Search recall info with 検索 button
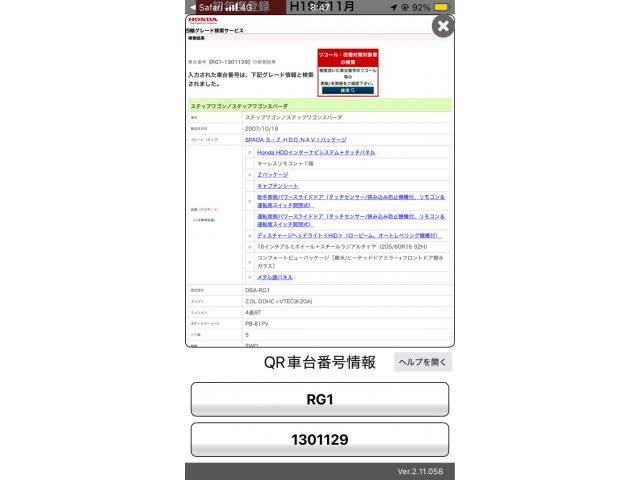Image resolution: width=640 pixels, height=480 pixels. [347, 90]
